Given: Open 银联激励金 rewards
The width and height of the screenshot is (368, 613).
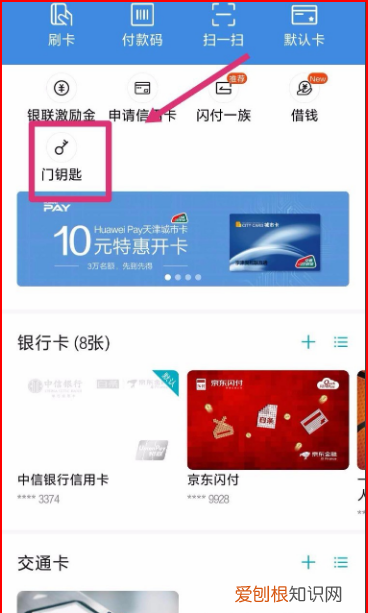Looking at the screenshot, I should click(x=61, y=98).
